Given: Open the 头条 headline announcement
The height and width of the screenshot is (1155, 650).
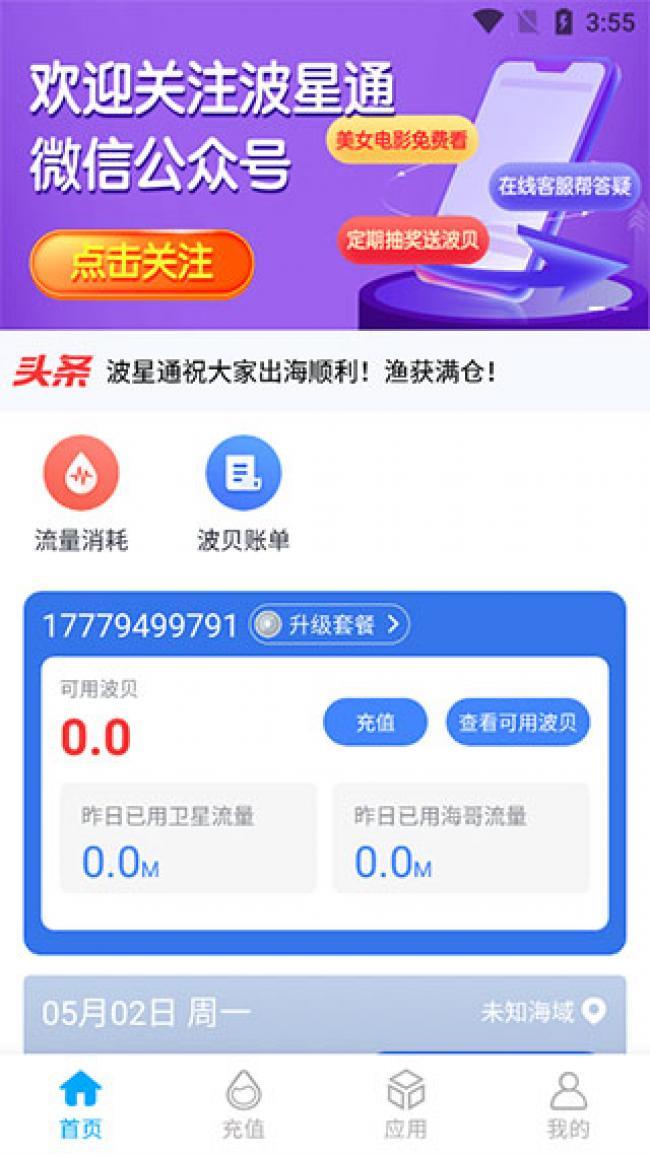Looking at the screenshot, I should tap(300, 372).
